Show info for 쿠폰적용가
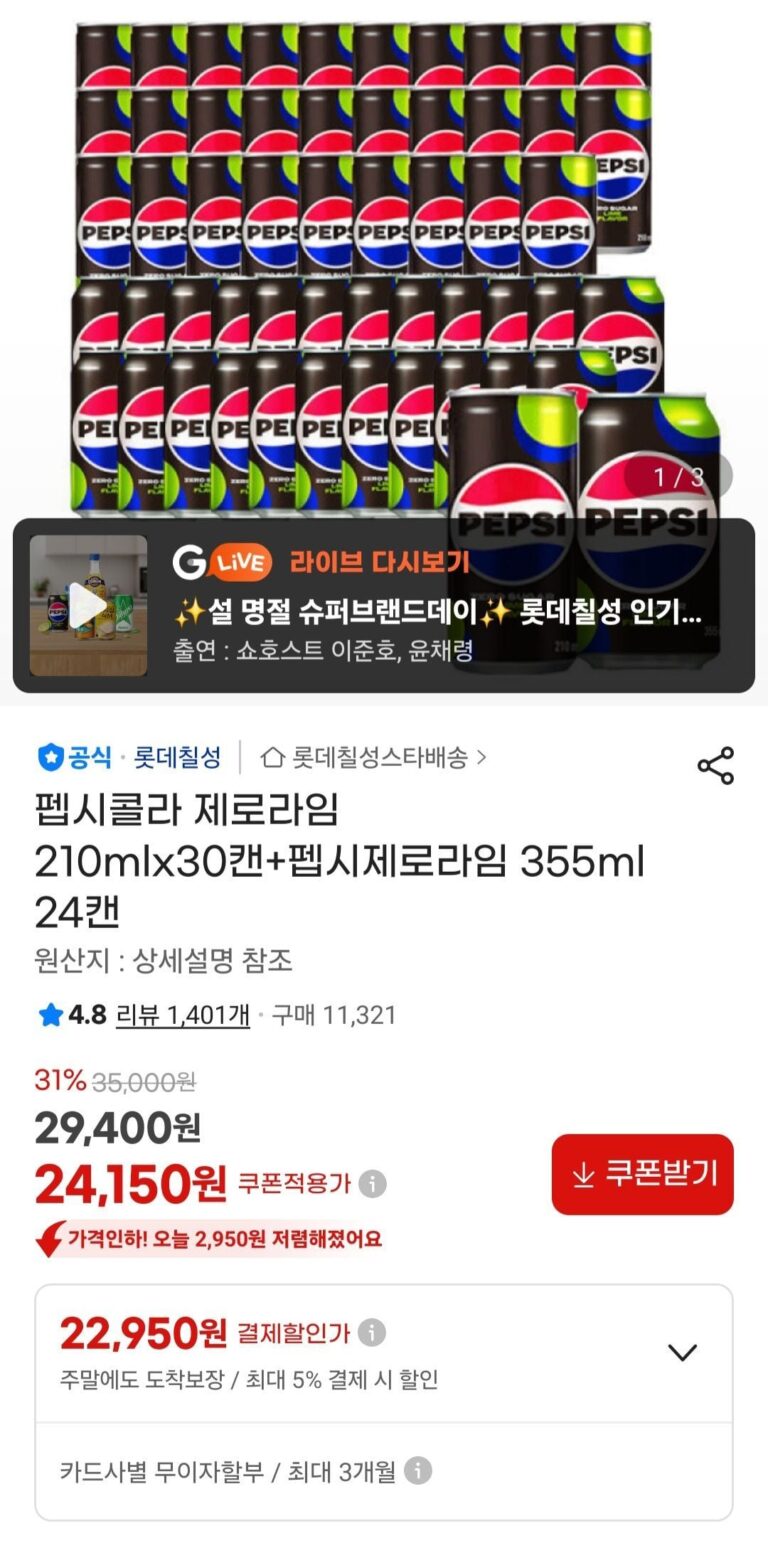Viewport: 768px width, 1548px height. (x=373, y=1184)
